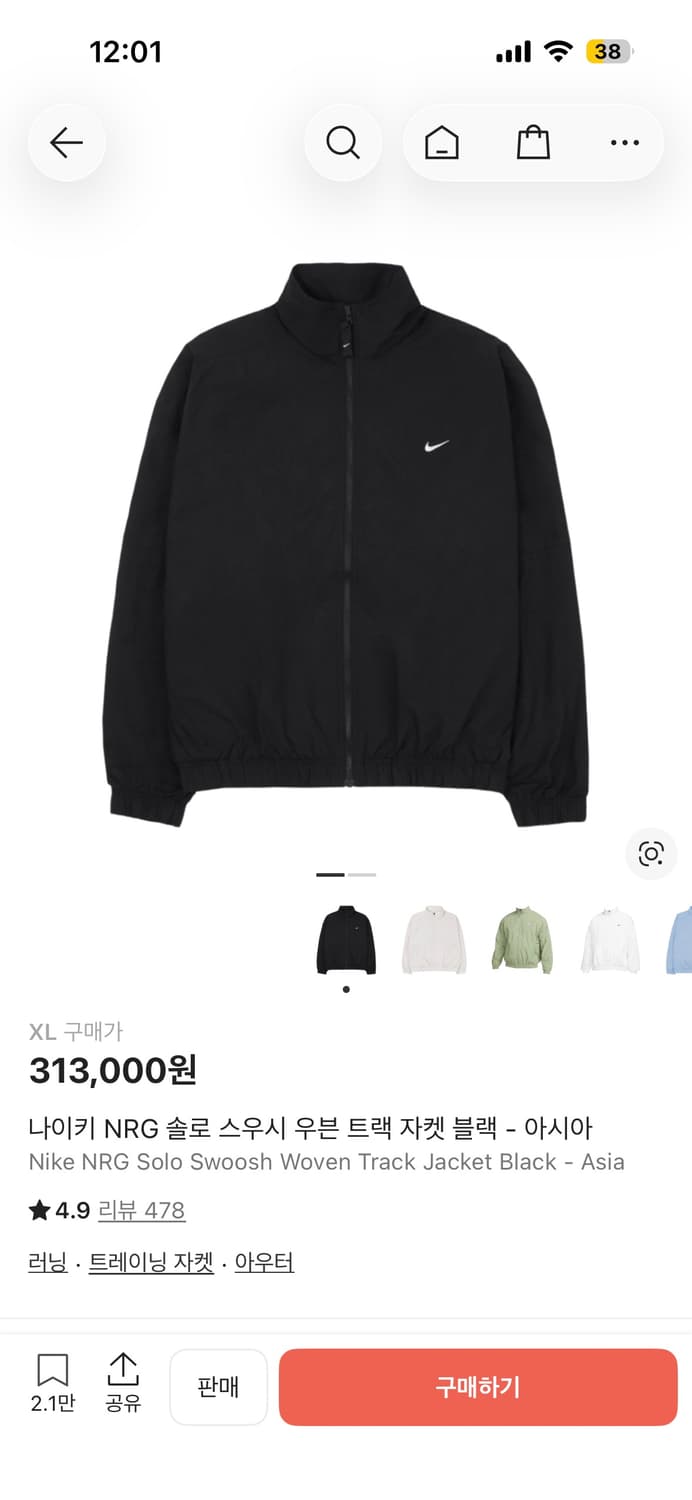Select the black jacket color thumbnail
Image resolution: width=692 pixels, height=1500 pixels.
[346, 940]
